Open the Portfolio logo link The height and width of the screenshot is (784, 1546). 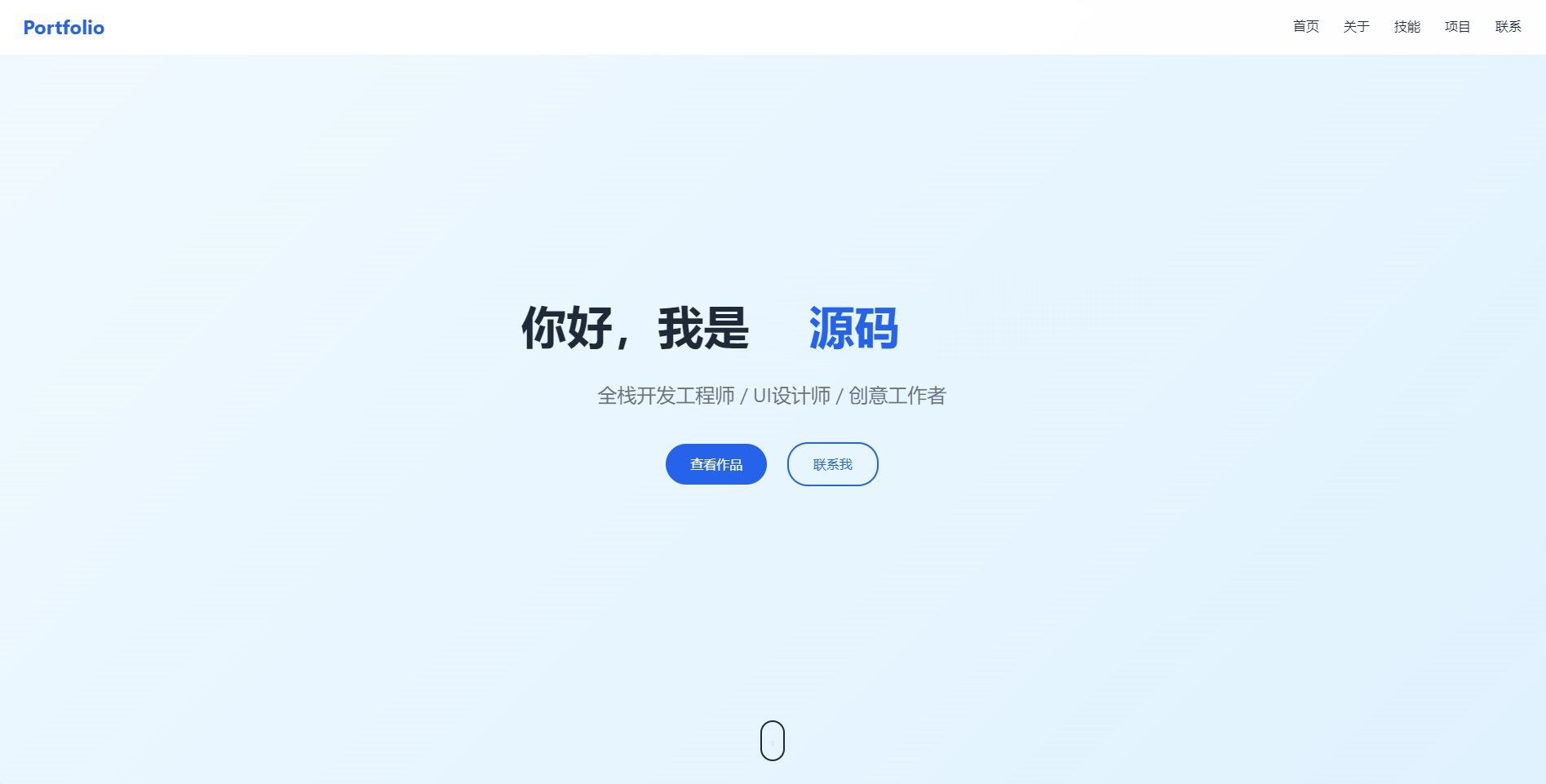(x=64, y=28)
